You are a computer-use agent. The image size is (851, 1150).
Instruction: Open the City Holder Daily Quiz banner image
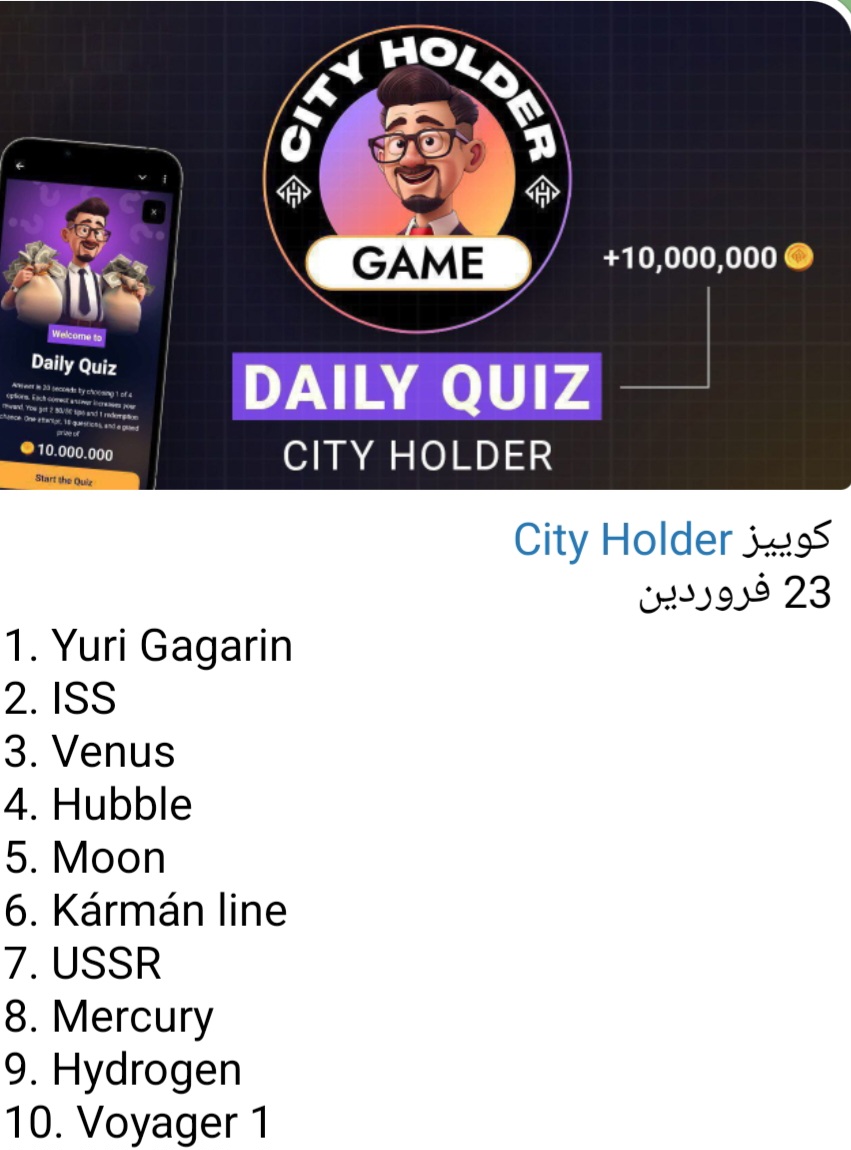point(425,245)
